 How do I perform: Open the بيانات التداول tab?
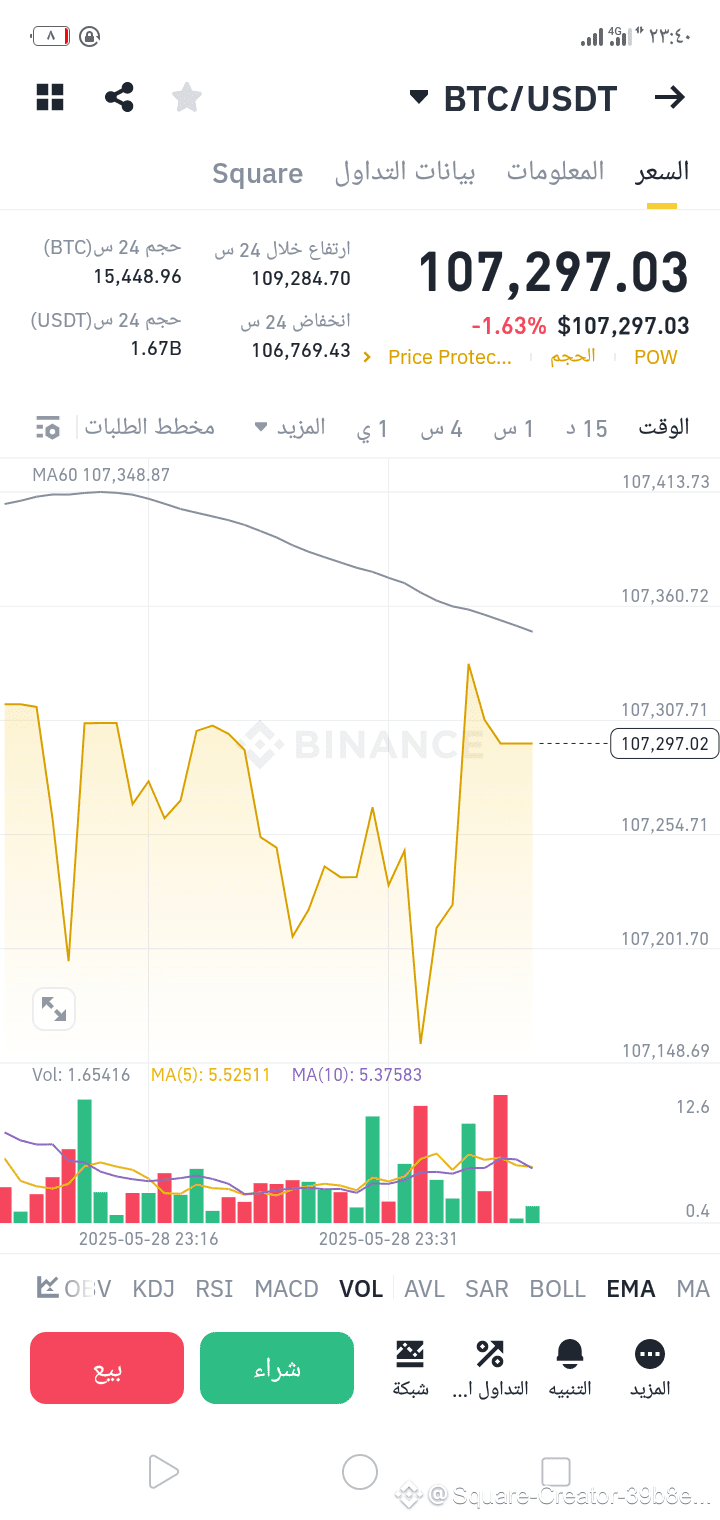click(405, 171)
